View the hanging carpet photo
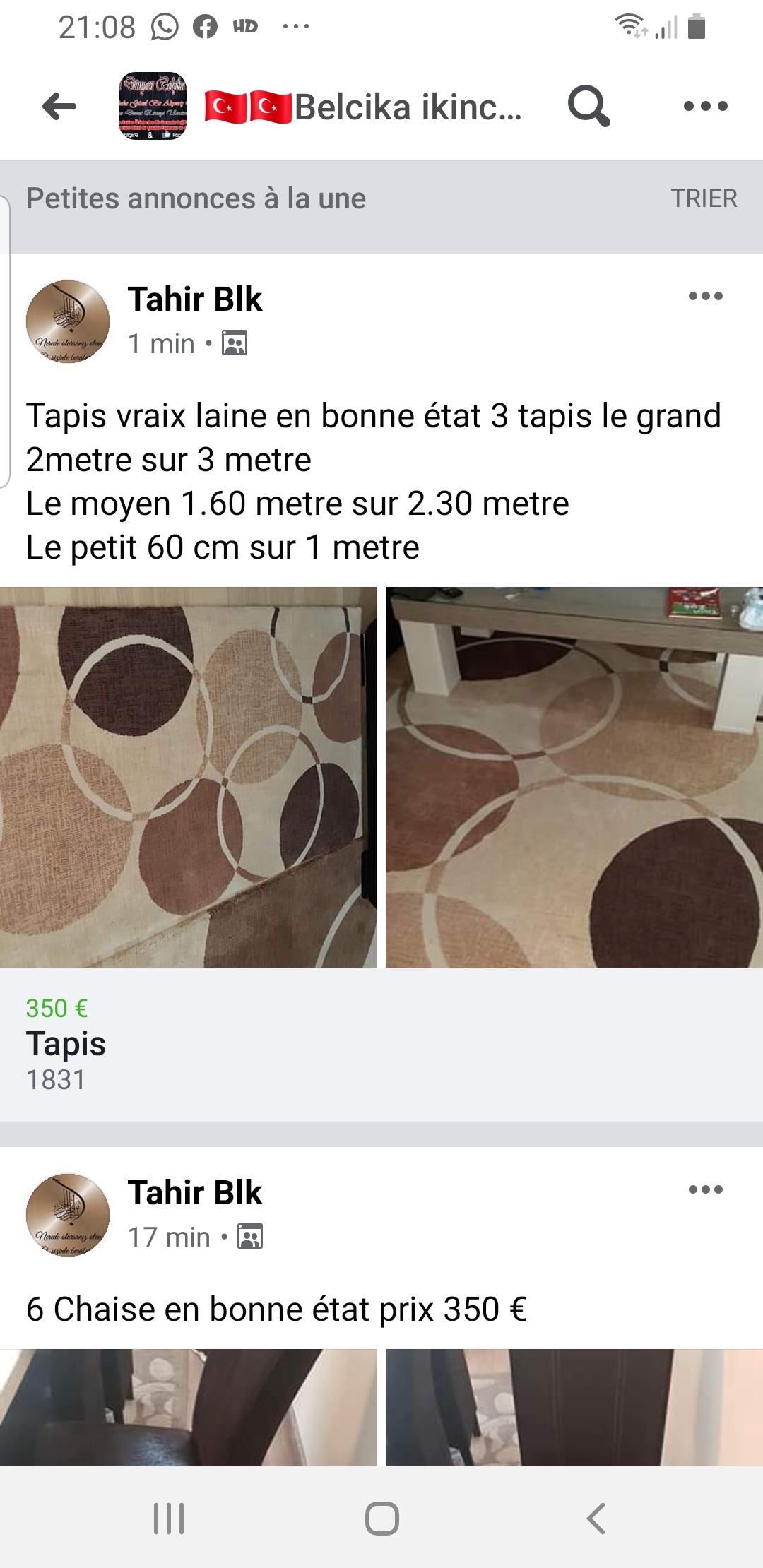This screenshot has width=763, height=1568. tap(188, 777)
